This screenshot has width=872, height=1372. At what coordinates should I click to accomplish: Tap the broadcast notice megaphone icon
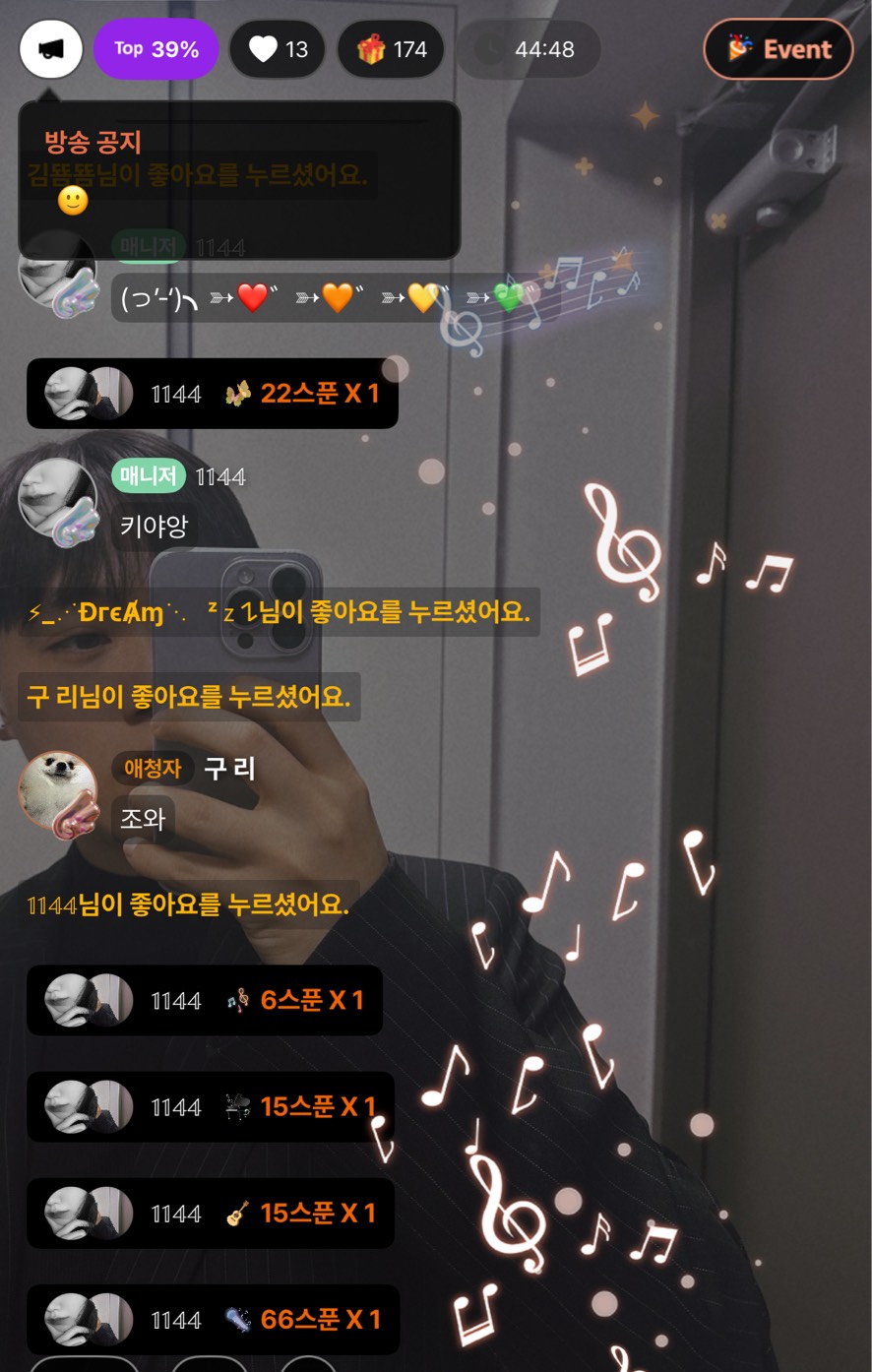coord(50,49)
